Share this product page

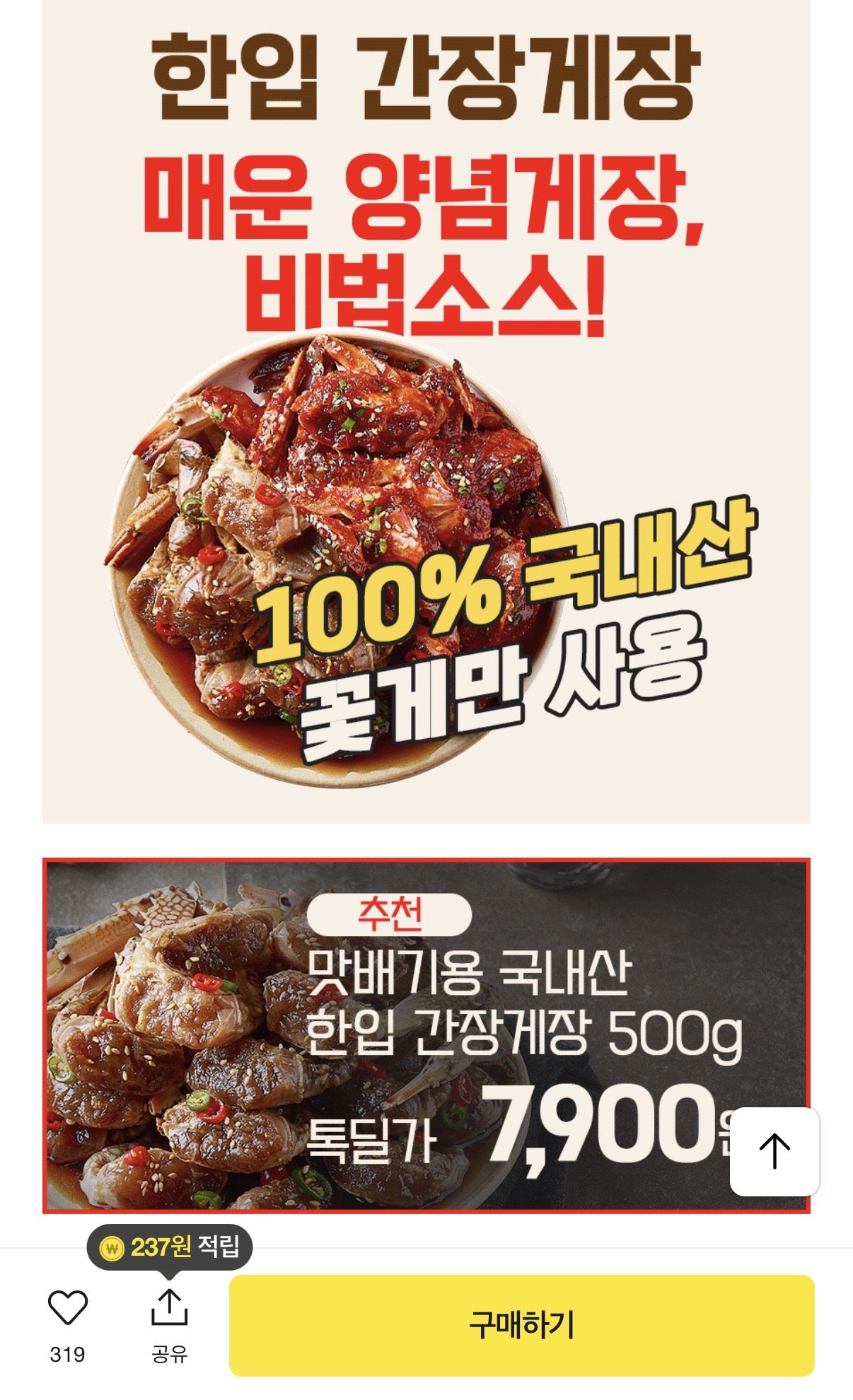(x=170, y=1308)
